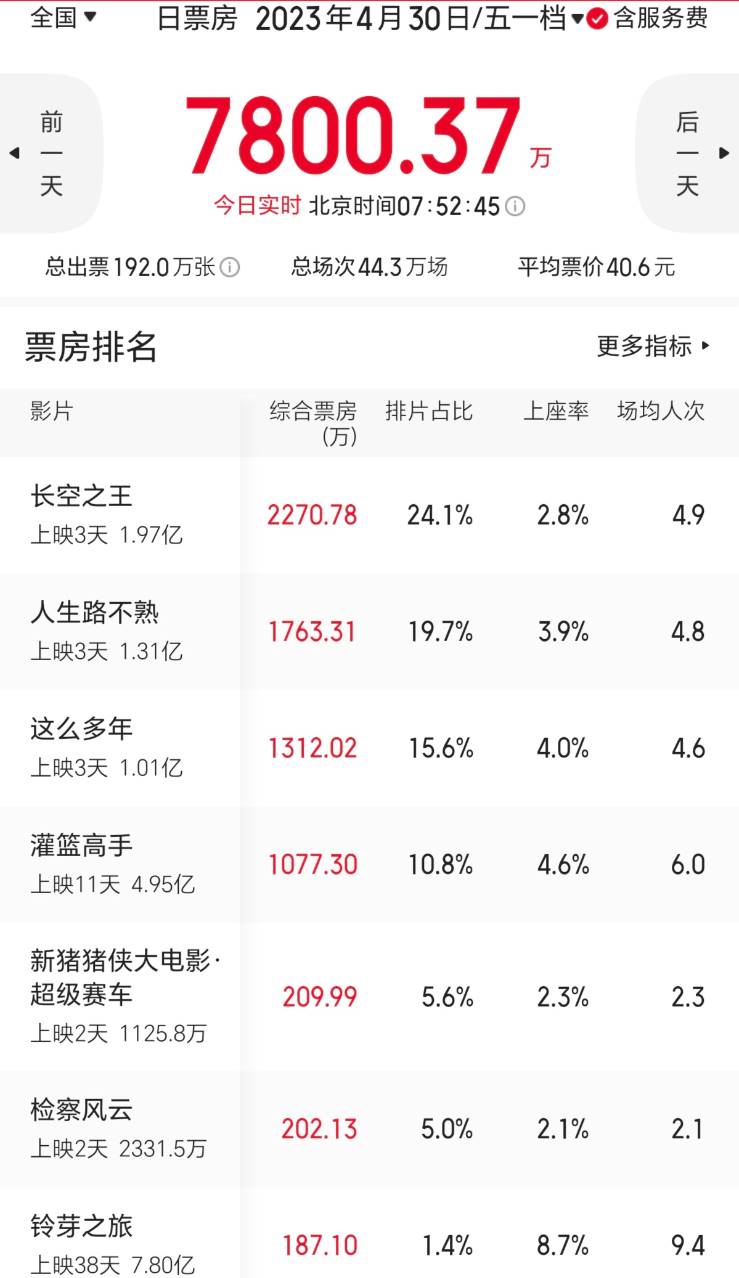
Task: Open the 人生路不熟 movie row
Action: pyautogui.click(x=369, y=631)
